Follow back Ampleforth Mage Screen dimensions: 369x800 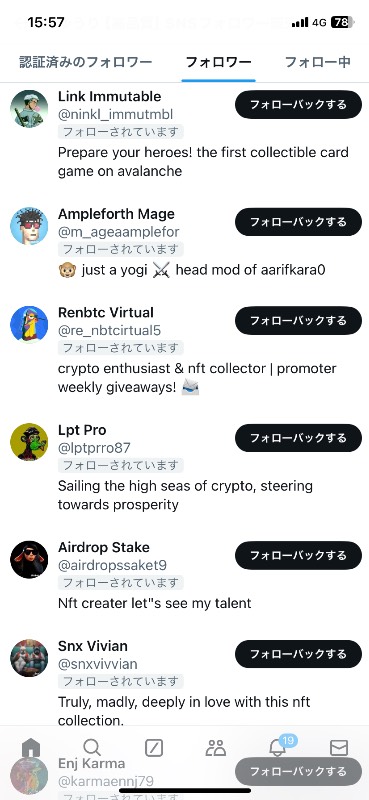click(x=298, y=222)
